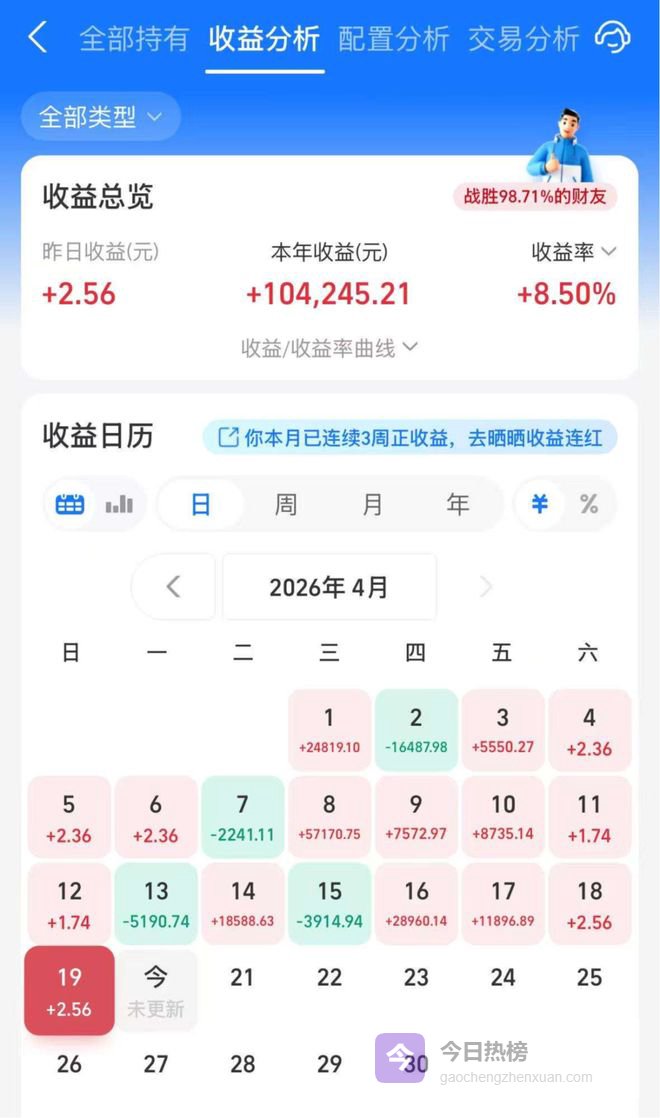Screen dimensions: 660x1118
Task: Select April 2 loss day
Action: click(x=416, y=730)
